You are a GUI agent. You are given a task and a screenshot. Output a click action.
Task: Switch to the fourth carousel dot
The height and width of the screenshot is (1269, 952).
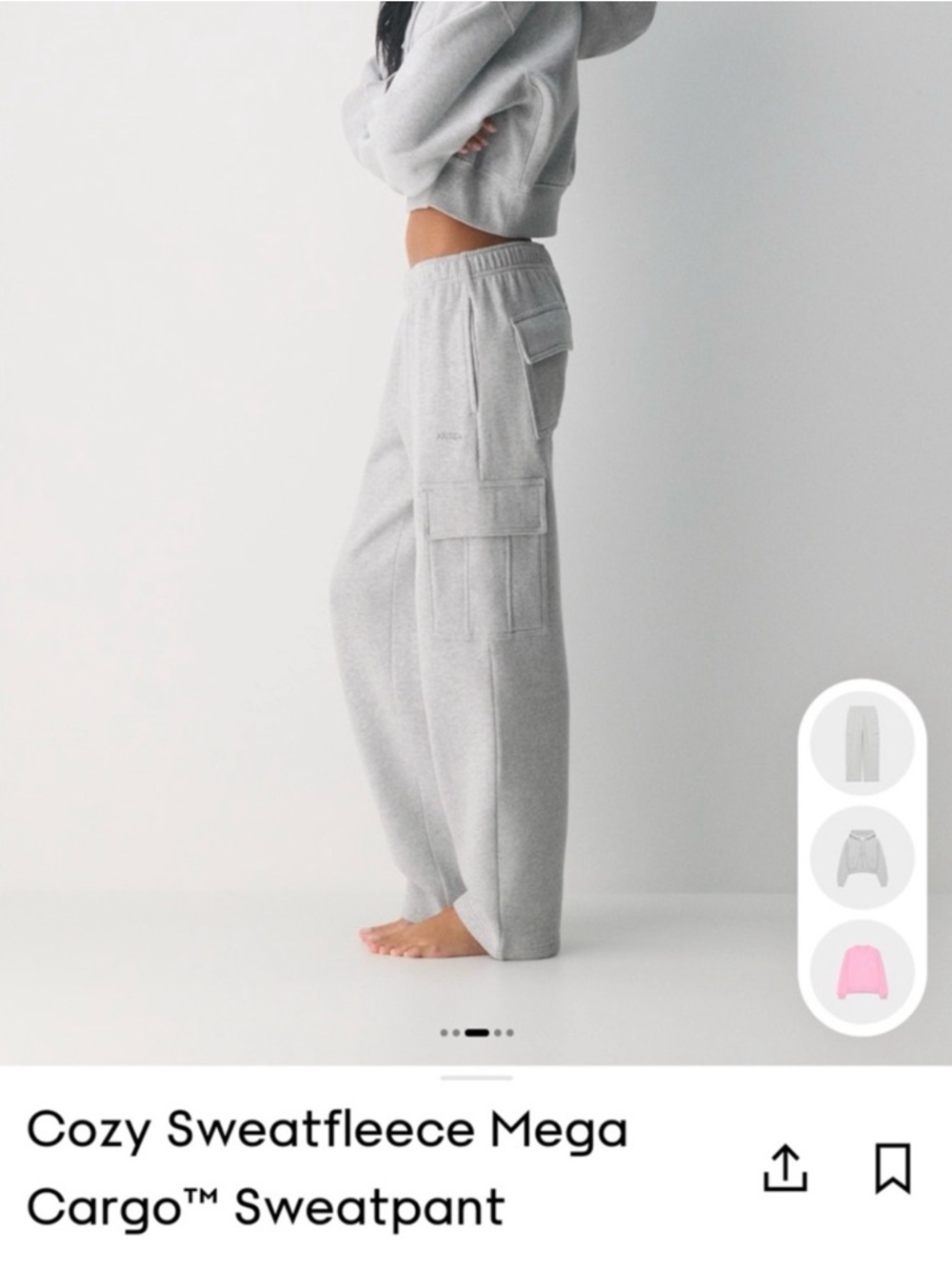tap(497, 1033)
